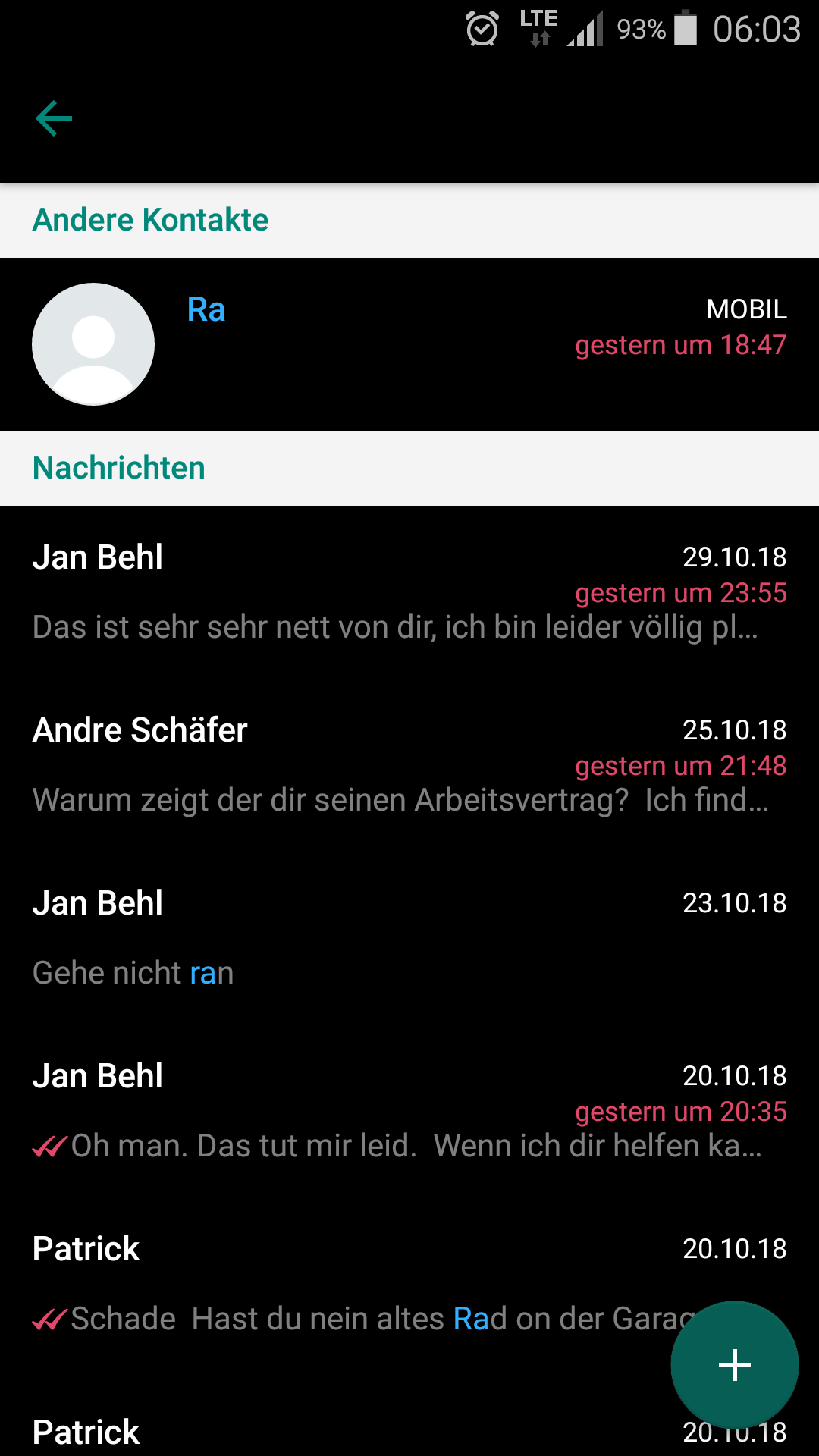Open Jan Behl's "Oh man" message
The height and width of the screenshot is (1456, 819).
coord(409,1111)
